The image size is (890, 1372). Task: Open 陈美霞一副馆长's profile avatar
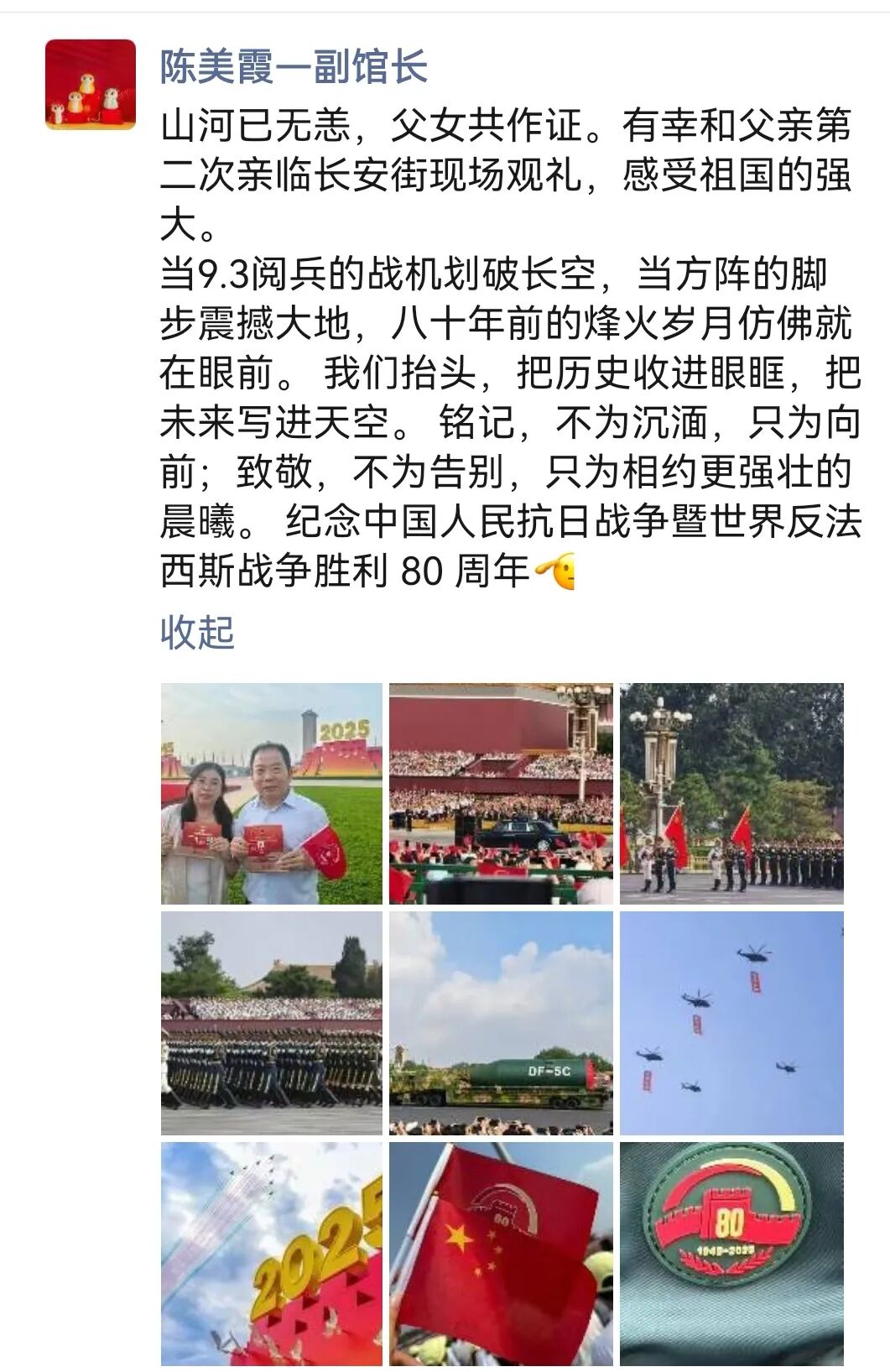(x=91, y=84)
